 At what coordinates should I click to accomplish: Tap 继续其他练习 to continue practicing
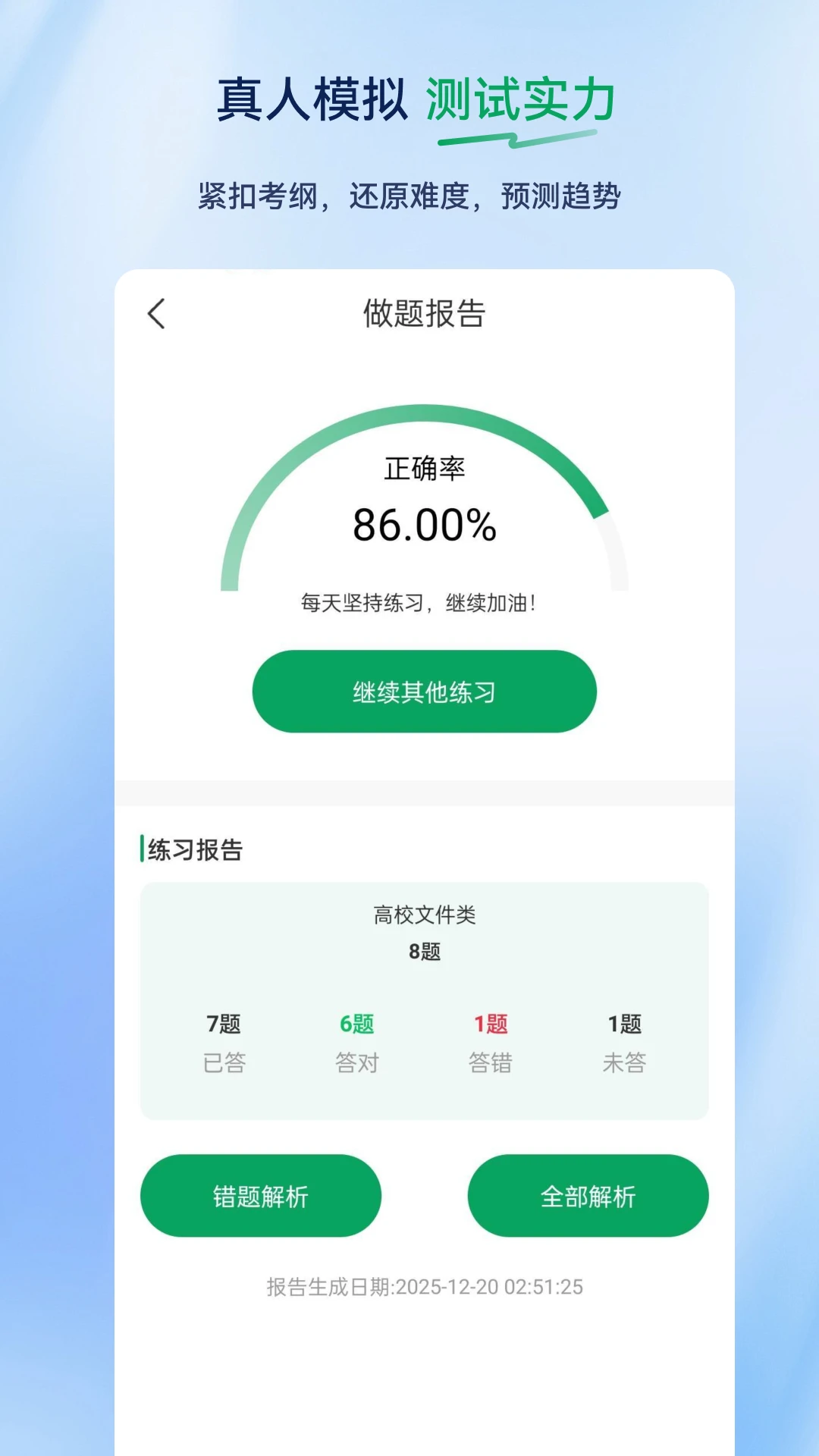pyautogui.click(x=423, y=691)
